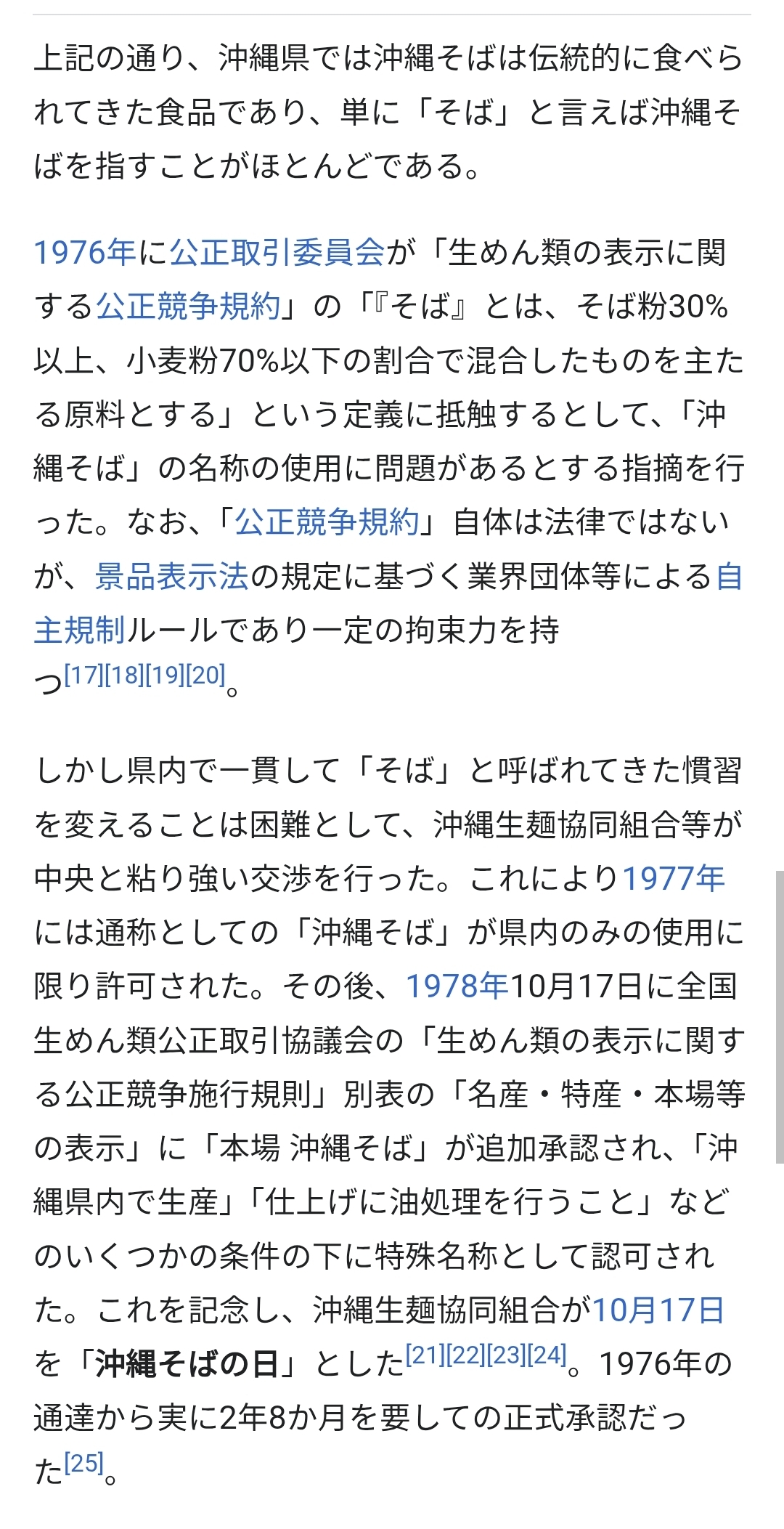
Task: Tap citation [20]
Action: pyautogui.click(x=206, y=675)
